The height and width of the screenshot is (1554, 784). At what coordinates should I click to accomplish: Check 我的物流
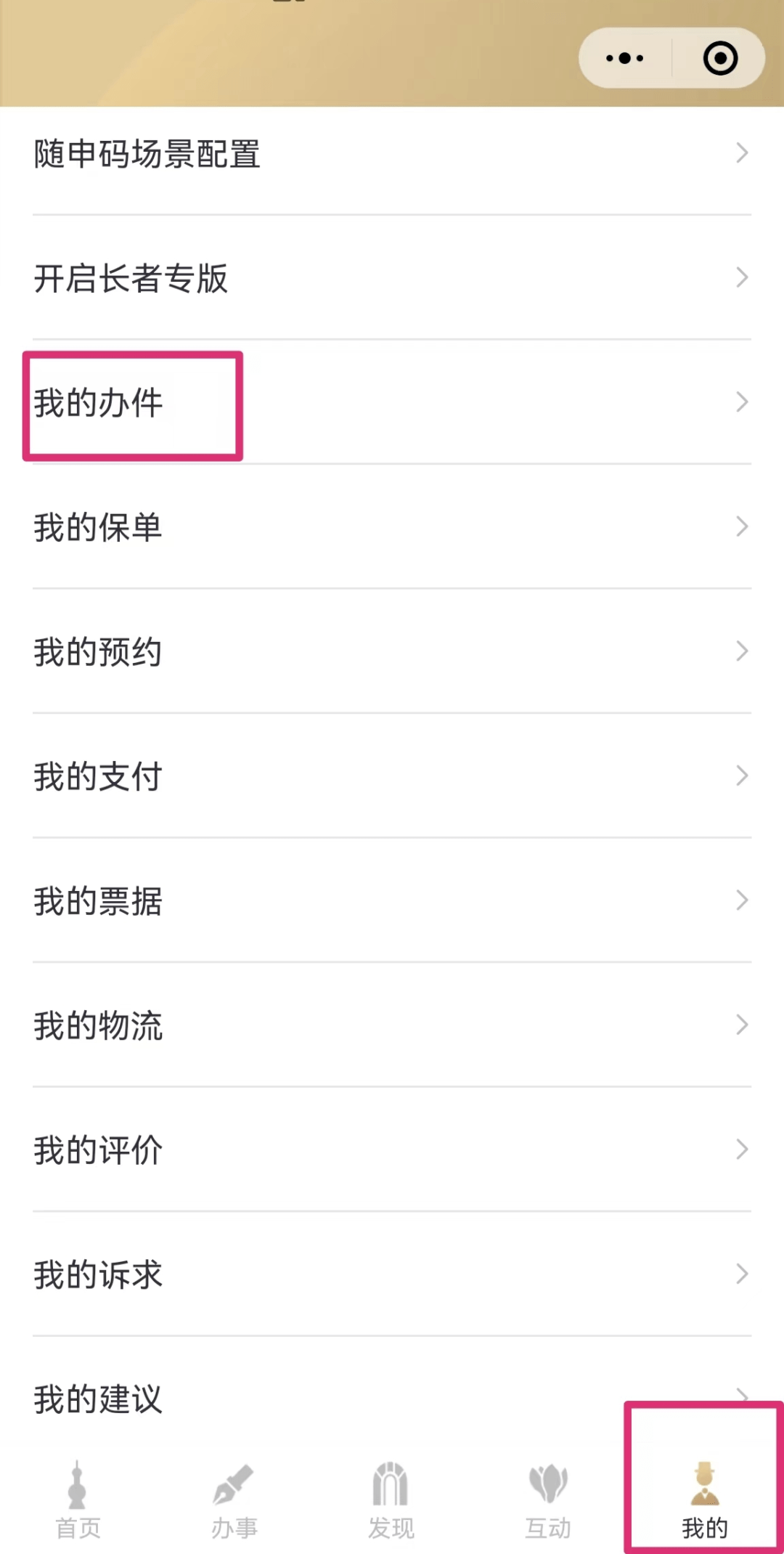coord(392,1025)
